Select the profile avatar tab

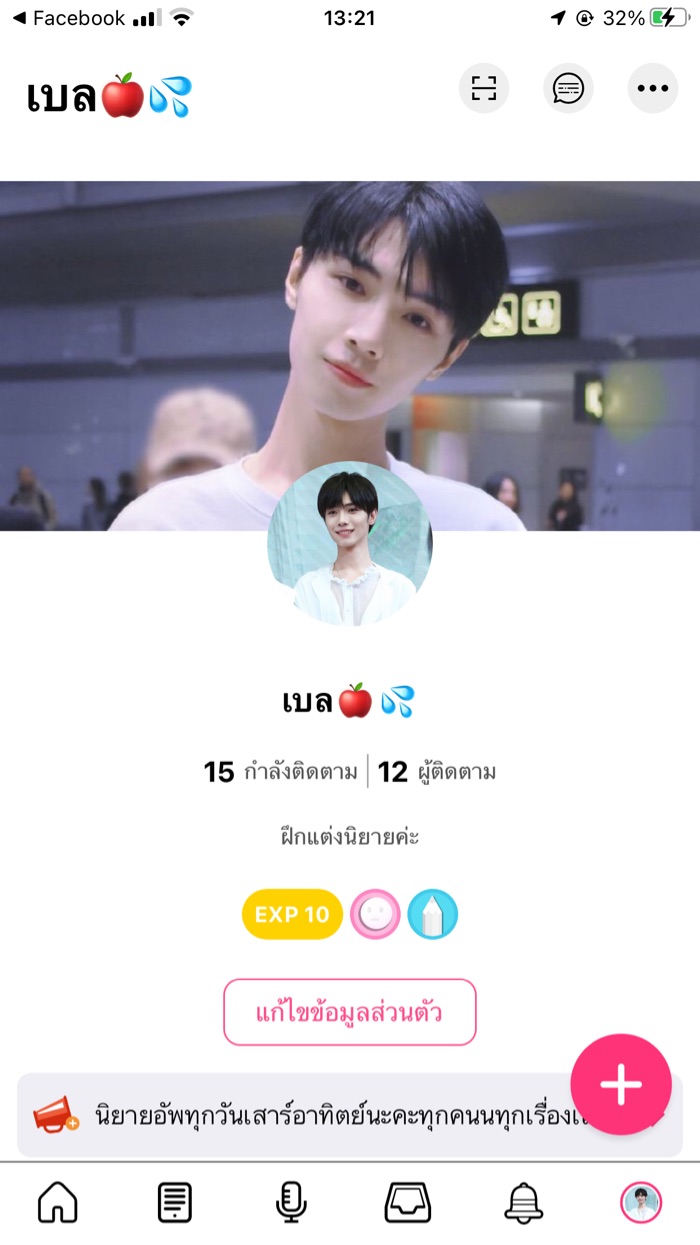pos(640,1202)
